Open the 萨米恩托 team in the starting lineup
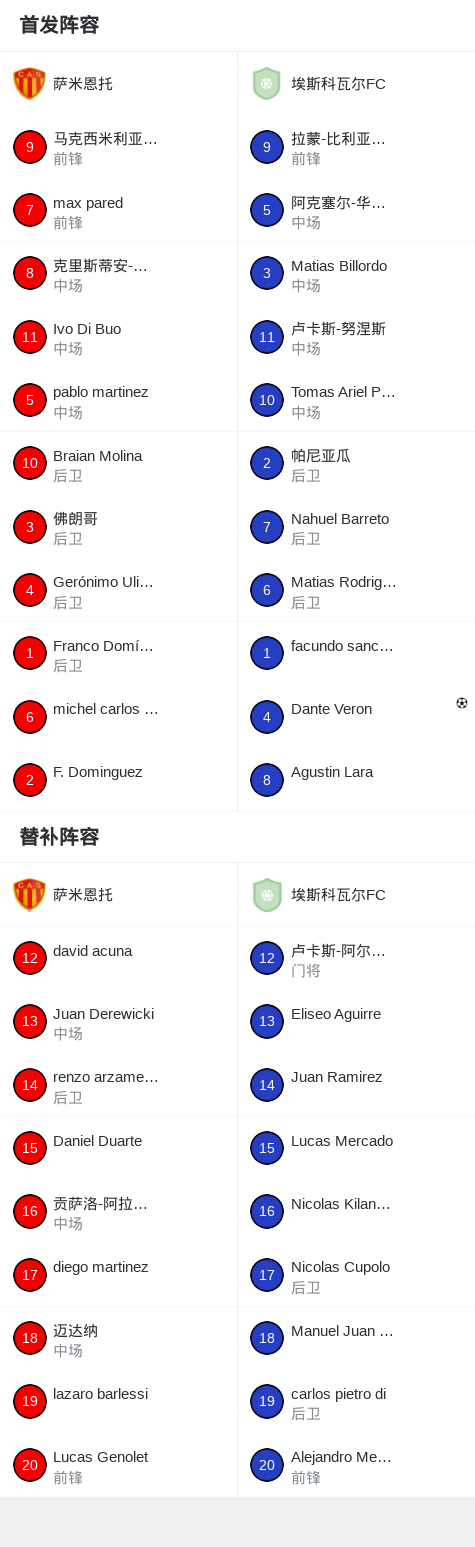Screen dimensions: 475x1547 pos(118,84)
